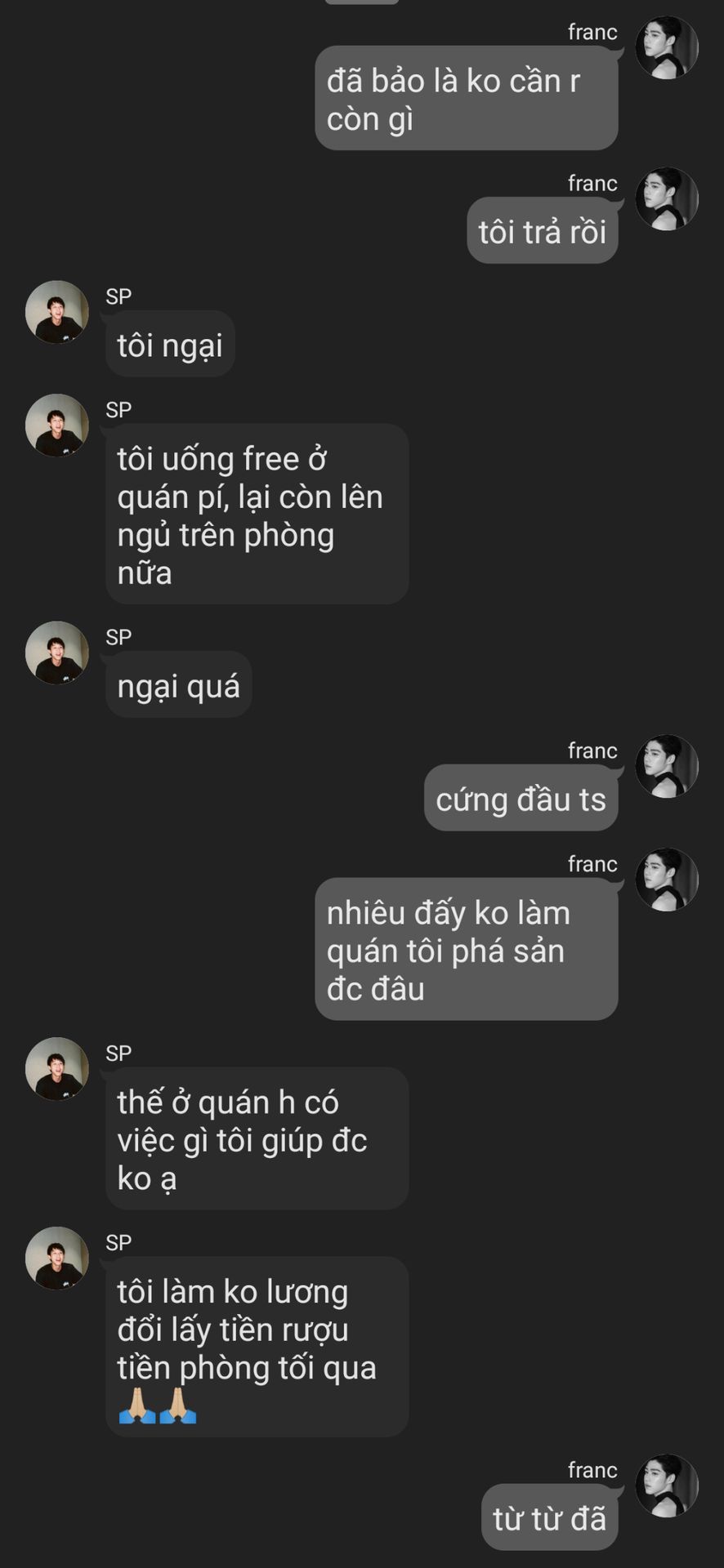Tap SP's profile picture beside 'ngại quá'

pos(57,653)
